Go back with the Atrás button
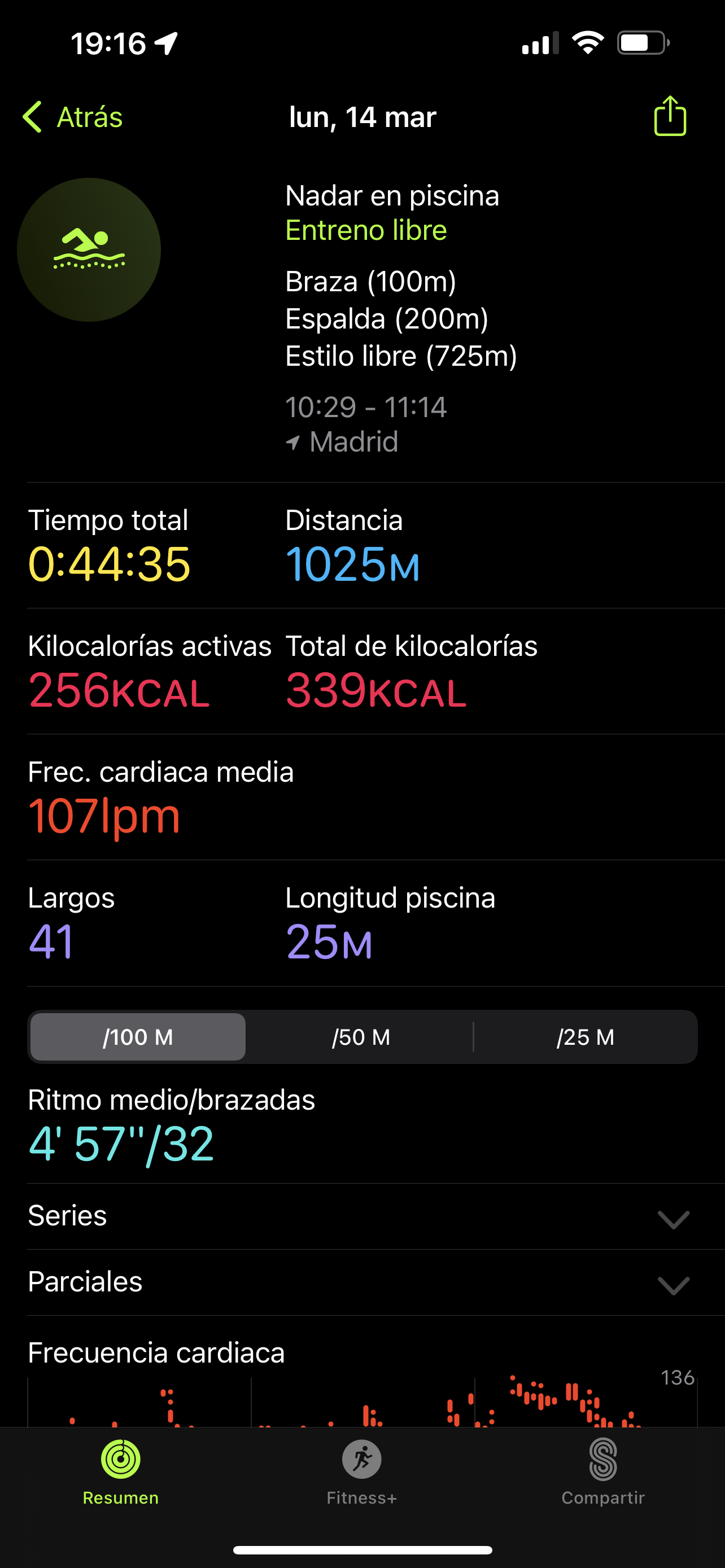Viewport: 725px width, 1568px height. pyautogui.click(x=73, y=117)
